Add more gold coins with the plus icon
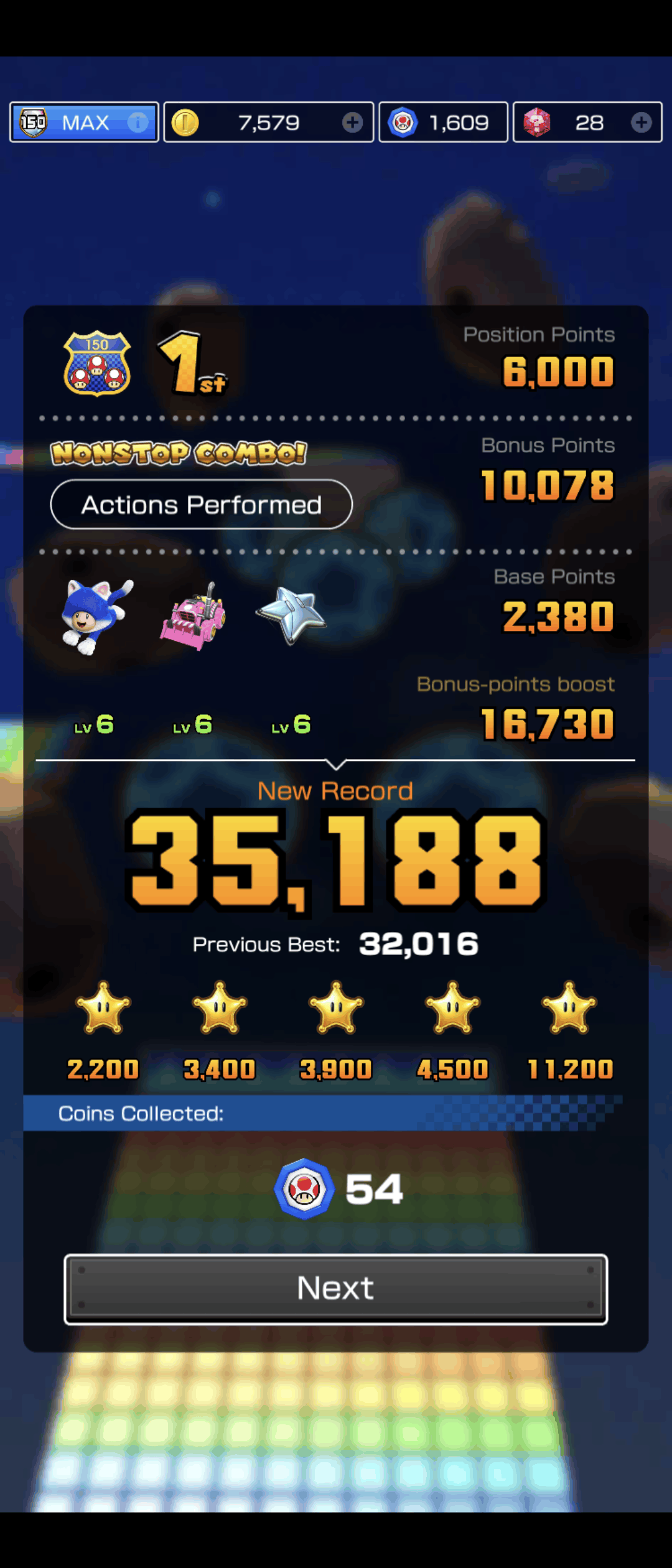The image size is (672, 1568). point(352,123)
